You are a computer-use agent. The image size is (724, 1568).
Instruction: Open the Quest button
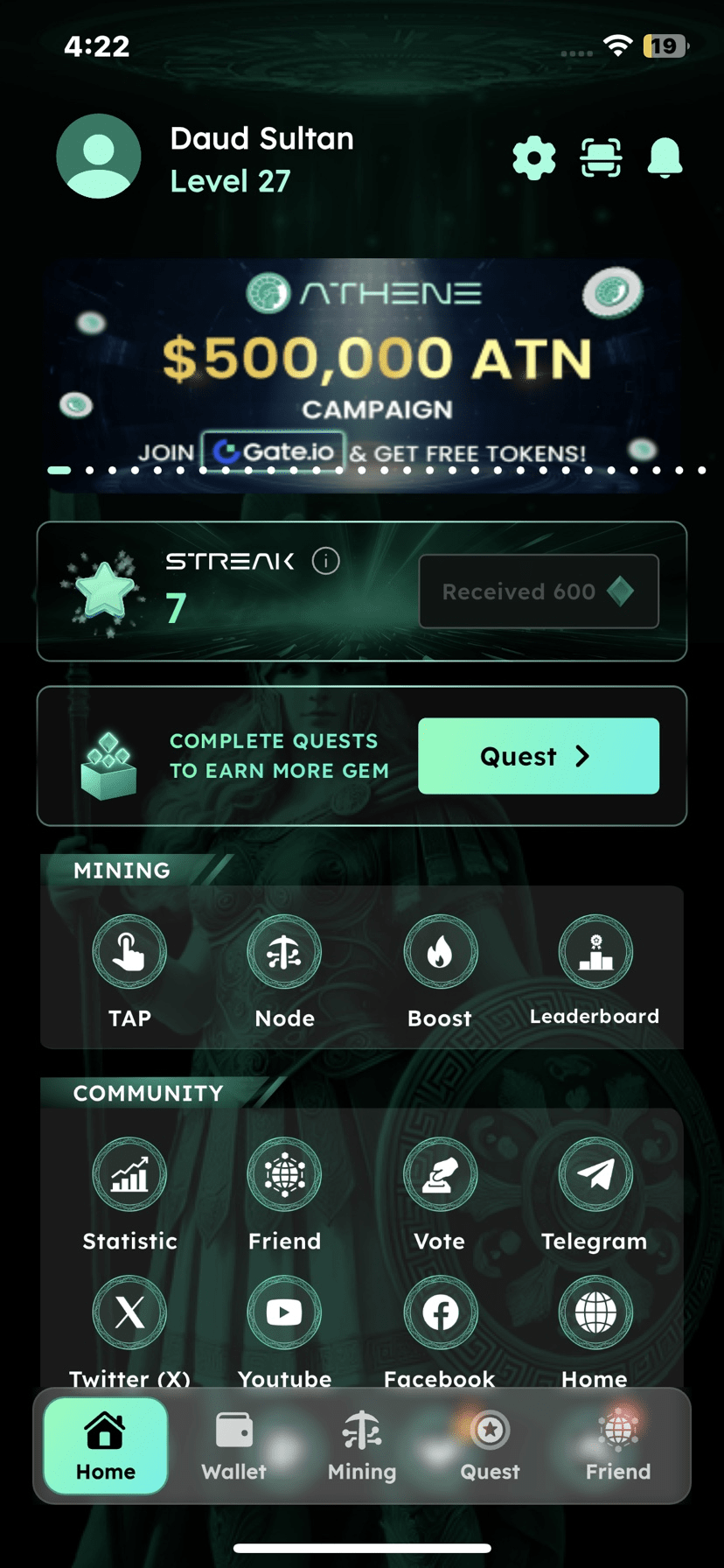[538, 756]
